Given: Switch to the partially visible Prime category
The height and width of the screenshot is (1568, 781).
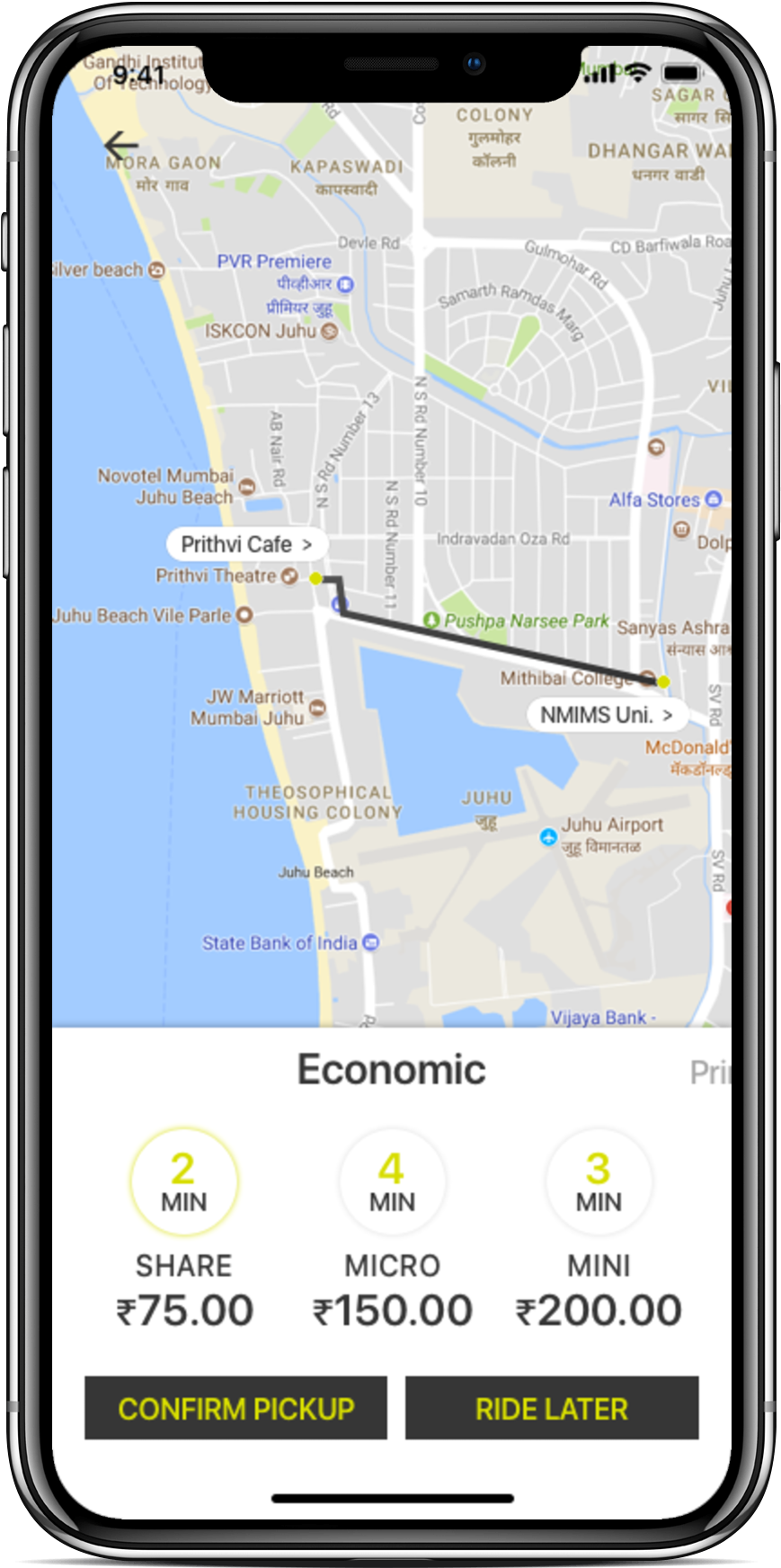Looking at the screenshot, I should click(x=709, y=1073).
